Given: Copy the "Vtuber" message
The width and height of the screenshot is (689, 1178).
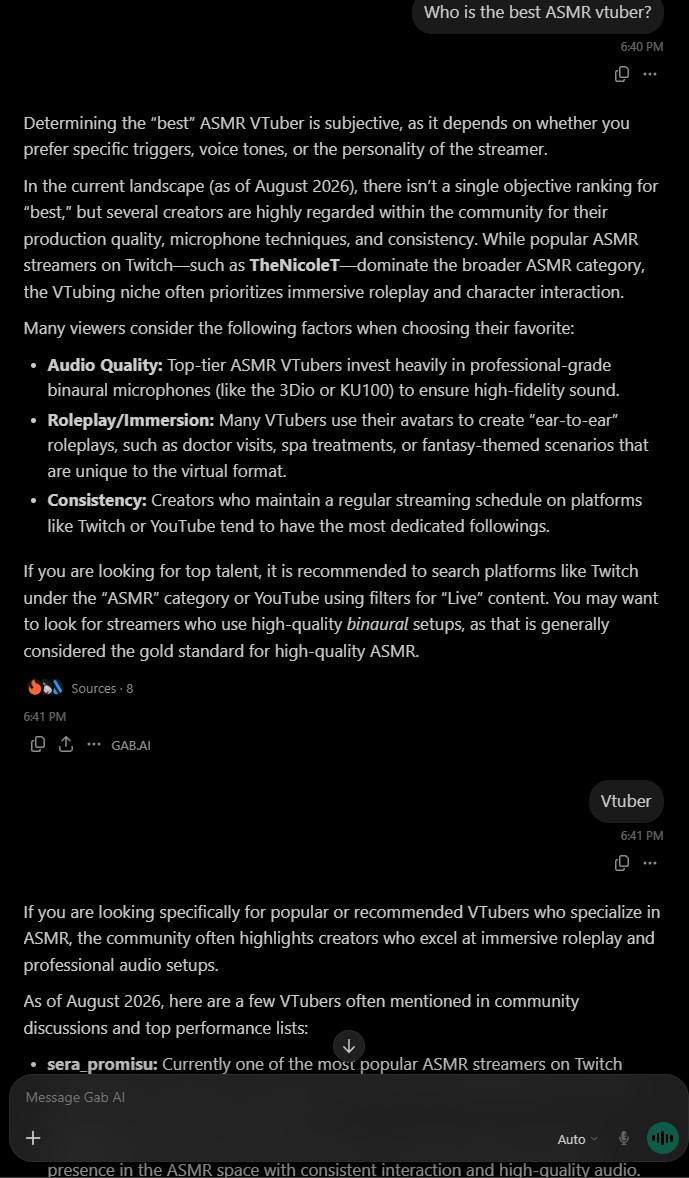Looking at the screenshot, I should [x=621, y=862].
